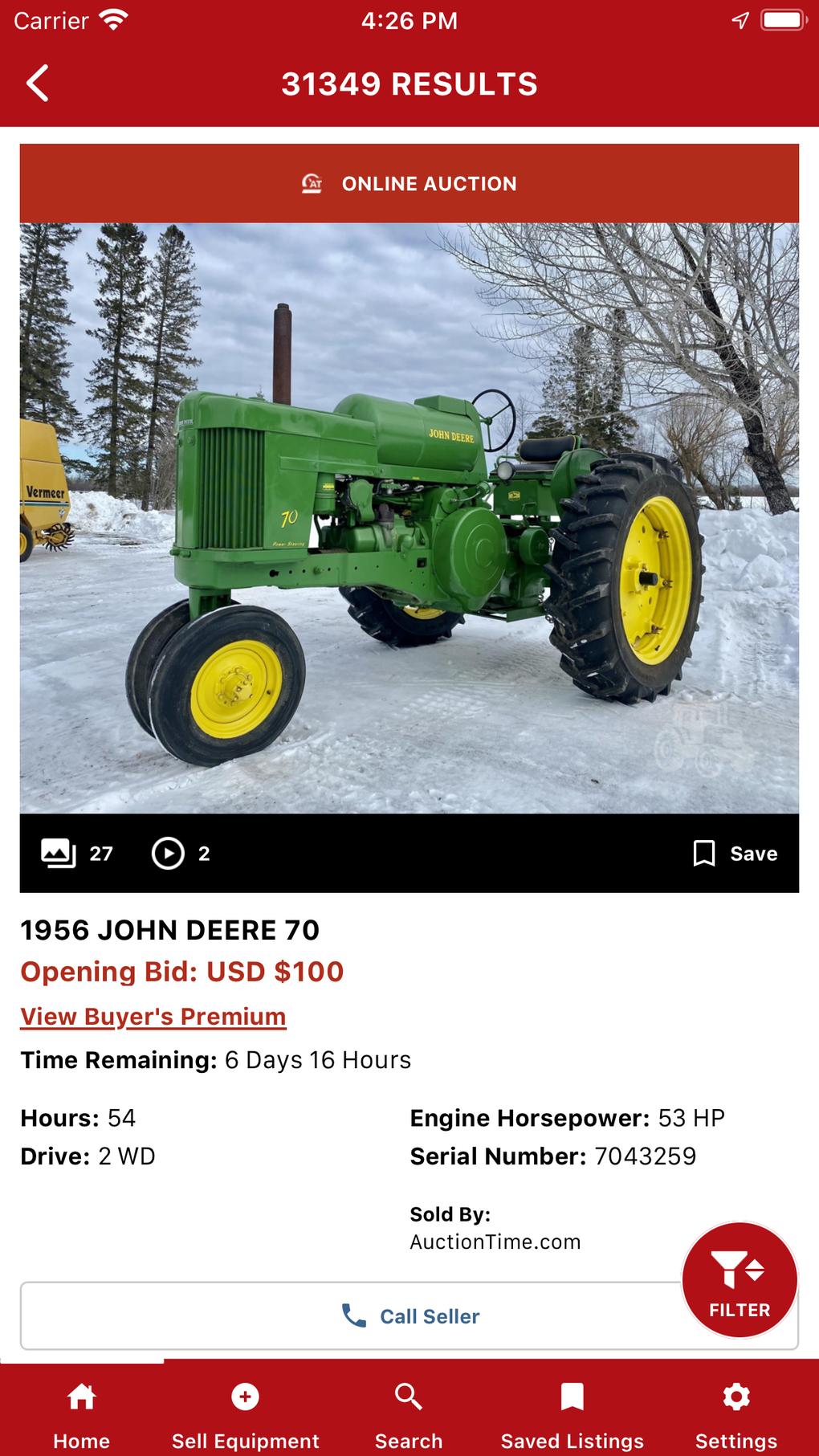819x1456 pixels.
Task: Select the Search tab
Action: pos(409,1413)
